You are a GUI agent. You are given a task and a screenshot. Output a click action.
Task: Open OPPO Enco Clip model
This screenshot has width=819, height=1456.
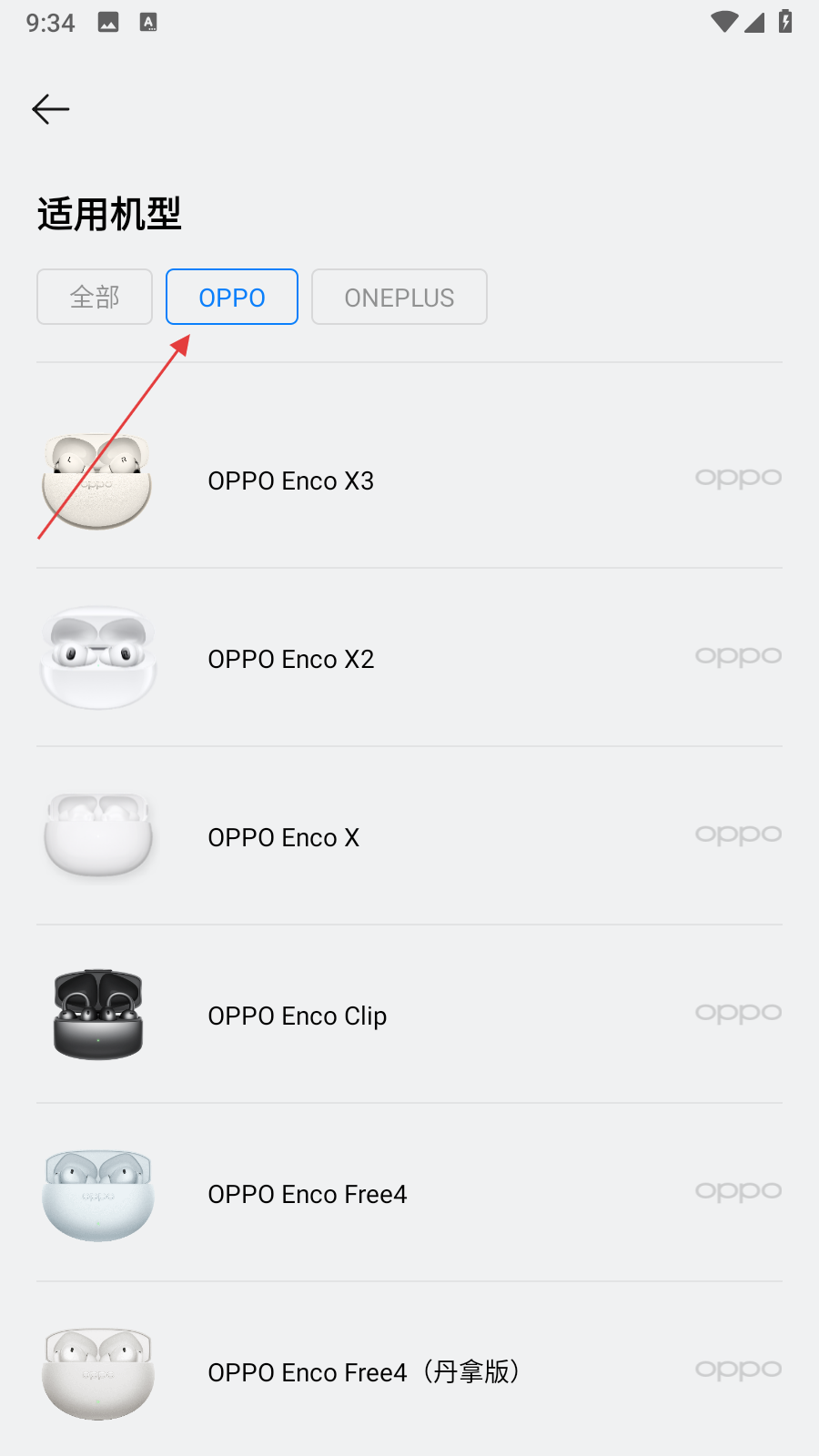pos(409,1016)
